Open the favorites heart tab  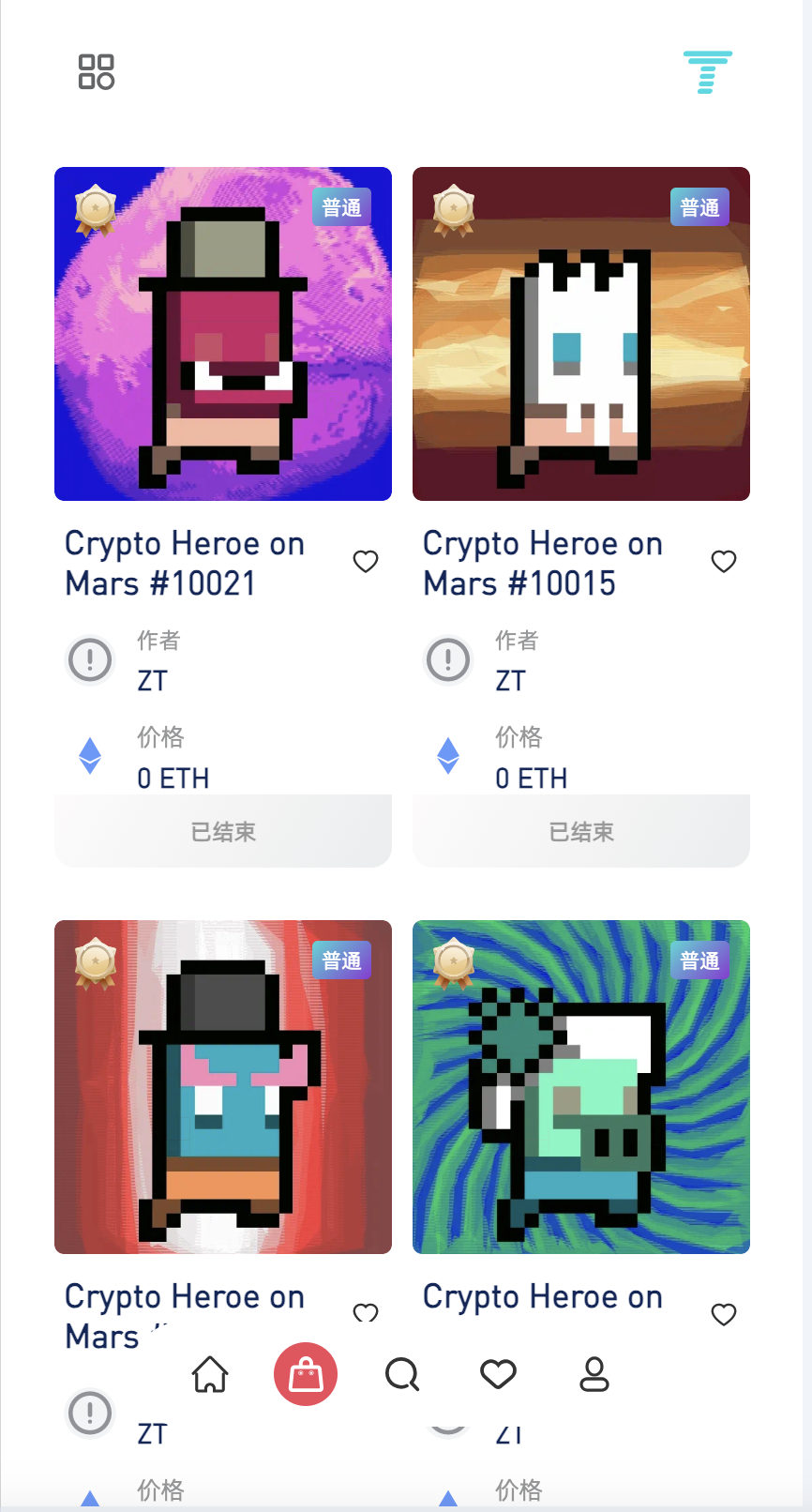(x=498, y=1375)
